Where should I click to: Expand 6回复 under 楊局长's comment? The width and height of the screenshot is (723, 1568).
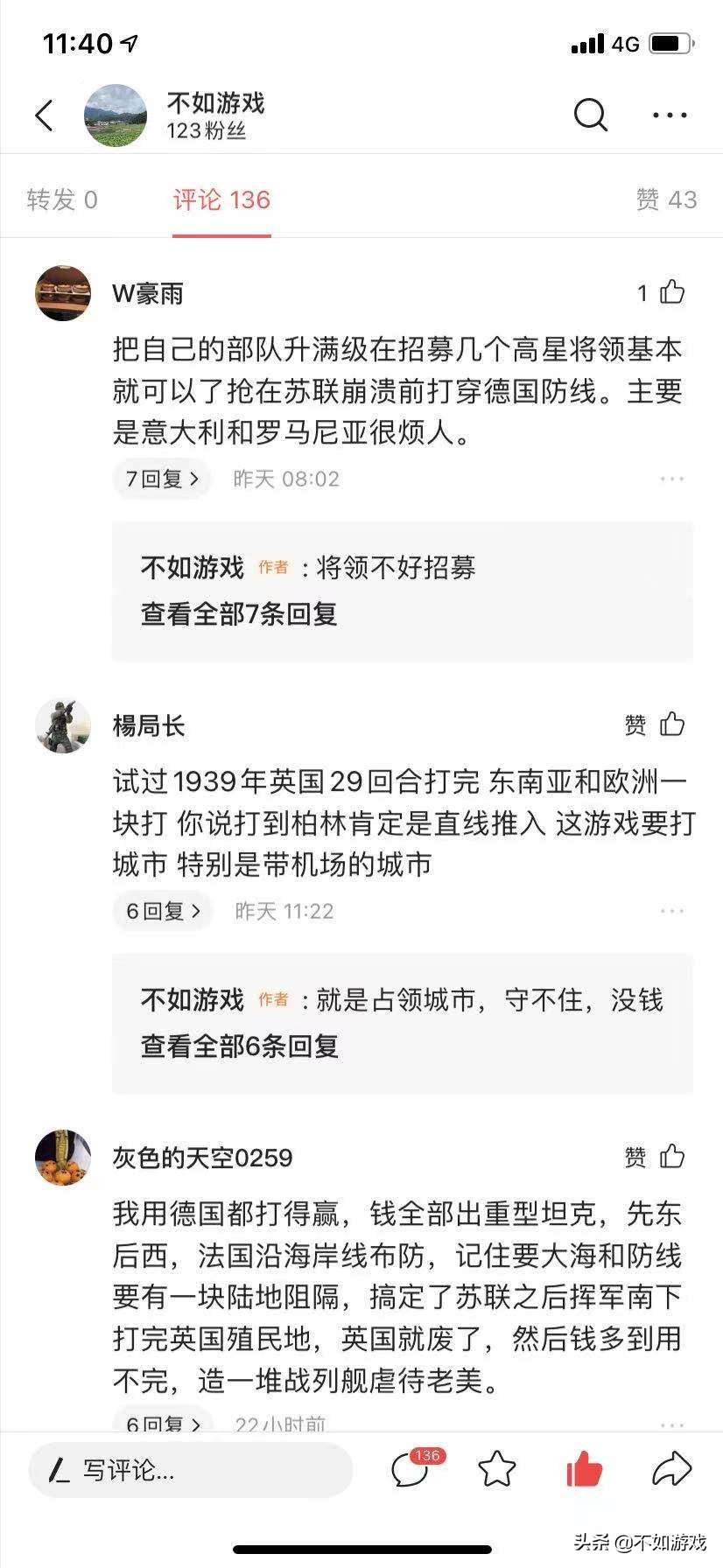162,911
